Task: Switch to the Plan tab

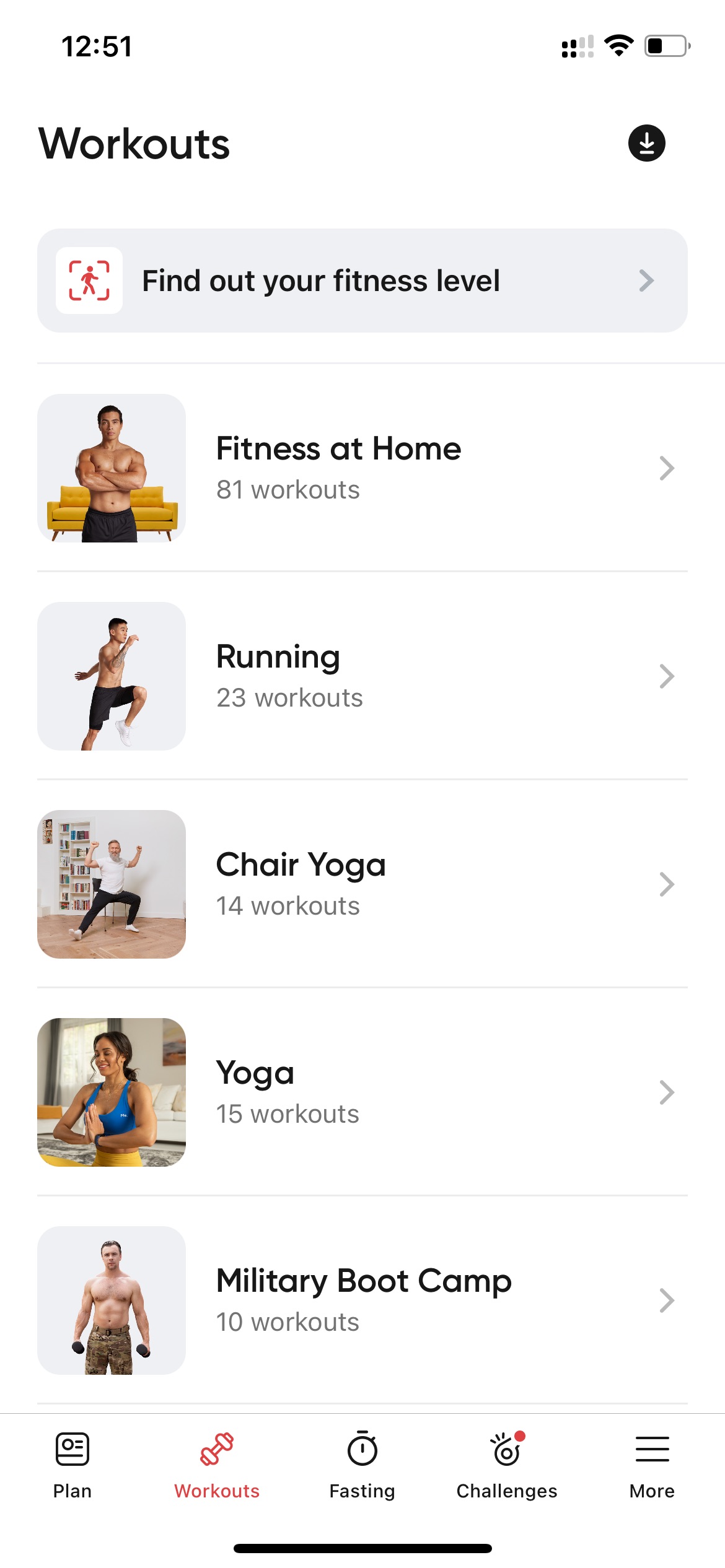Action: [72, 1465]
